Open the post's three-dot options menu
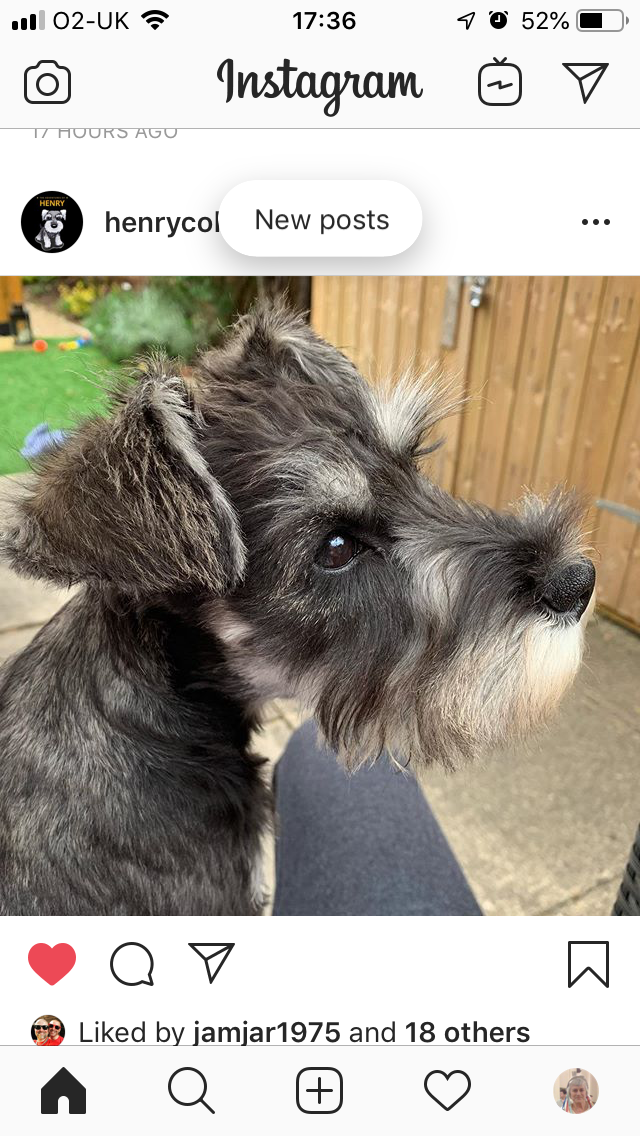Screen dimensions: 640x1136 596,222
